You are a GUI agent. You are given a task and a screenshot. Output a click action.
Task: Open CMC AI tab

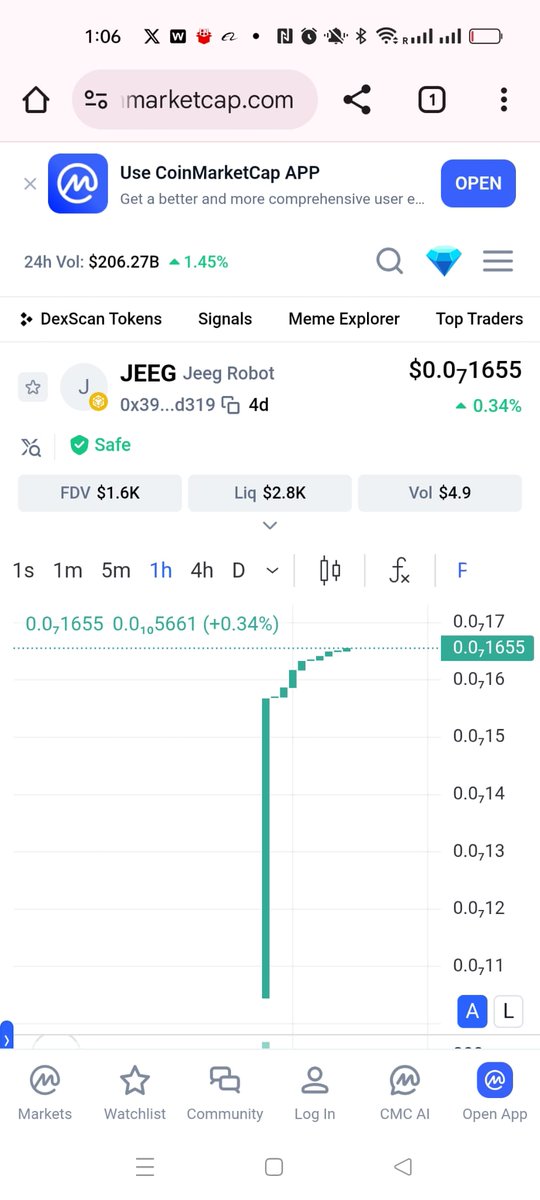click(x=404, y=1092)
